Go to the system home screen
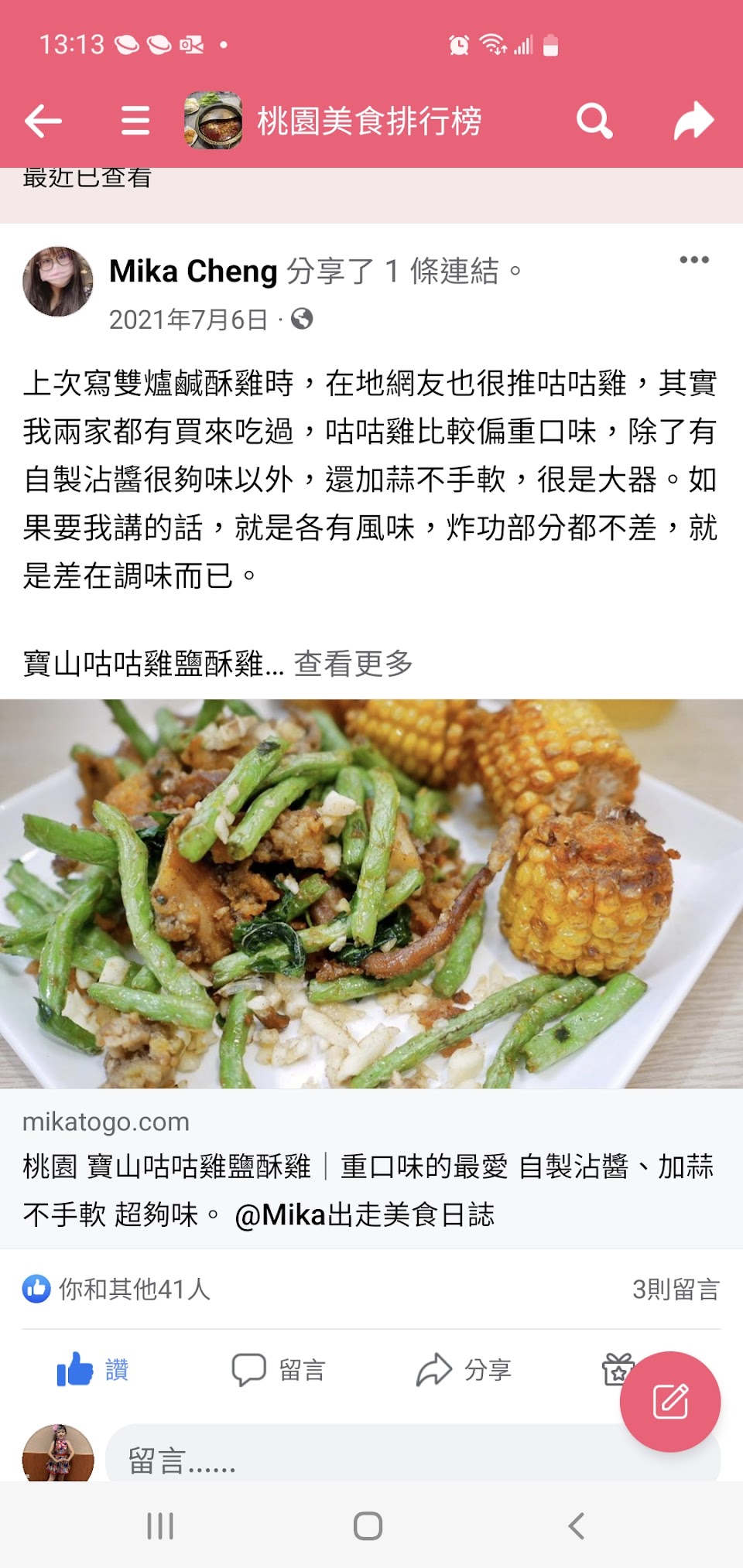743x1568 pixels. (368, 1526)
